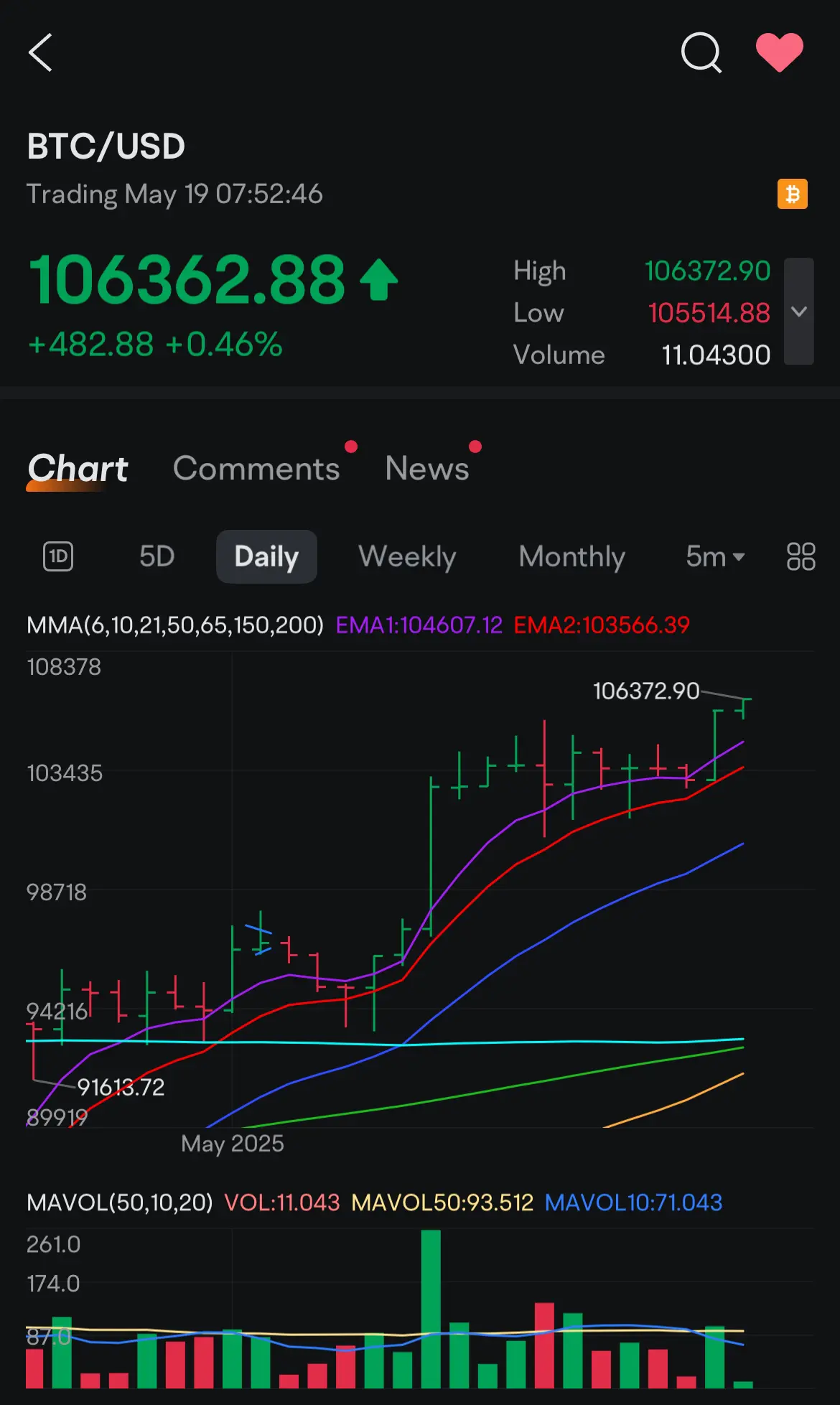Image resolution: width=840 pixels, height=1405 pixels.
Task: Remove BTC/USD from favorites via heart
Action: [780, 52]
